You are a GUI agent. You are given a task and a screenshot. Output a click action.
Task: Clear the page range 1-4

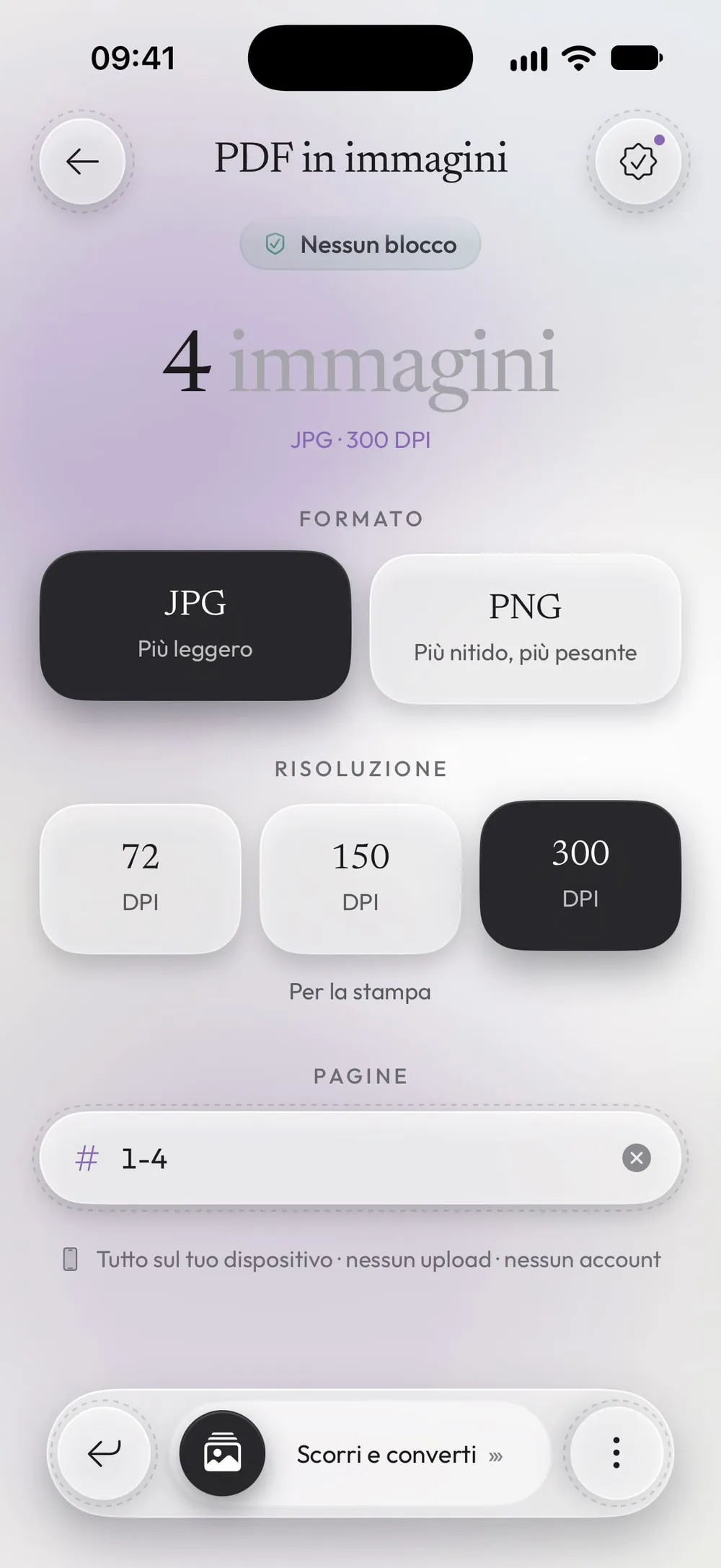coord(637,1158)
